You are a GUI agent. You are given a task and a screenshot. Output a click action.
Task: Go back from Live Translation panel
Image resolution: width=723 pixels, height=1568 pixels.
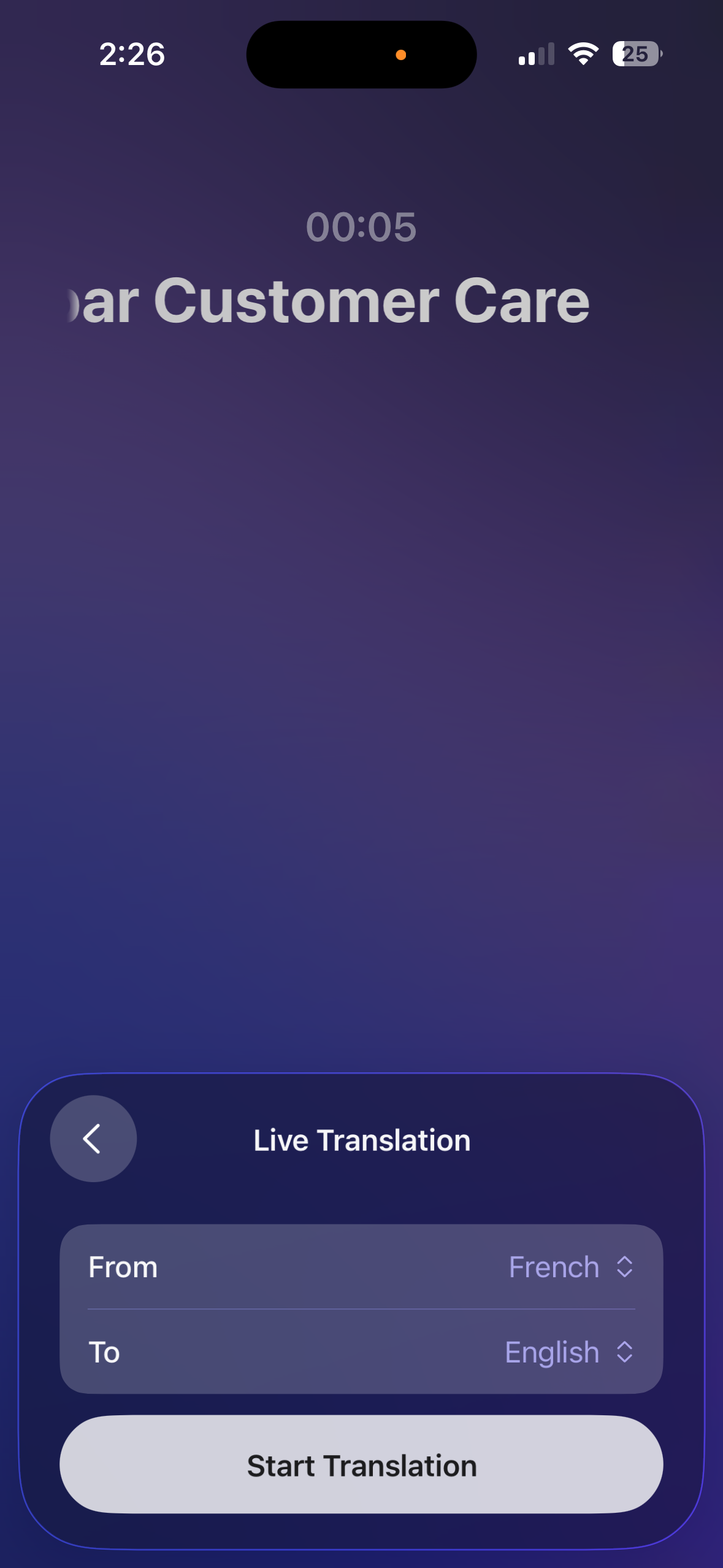tap(93, 1139)
